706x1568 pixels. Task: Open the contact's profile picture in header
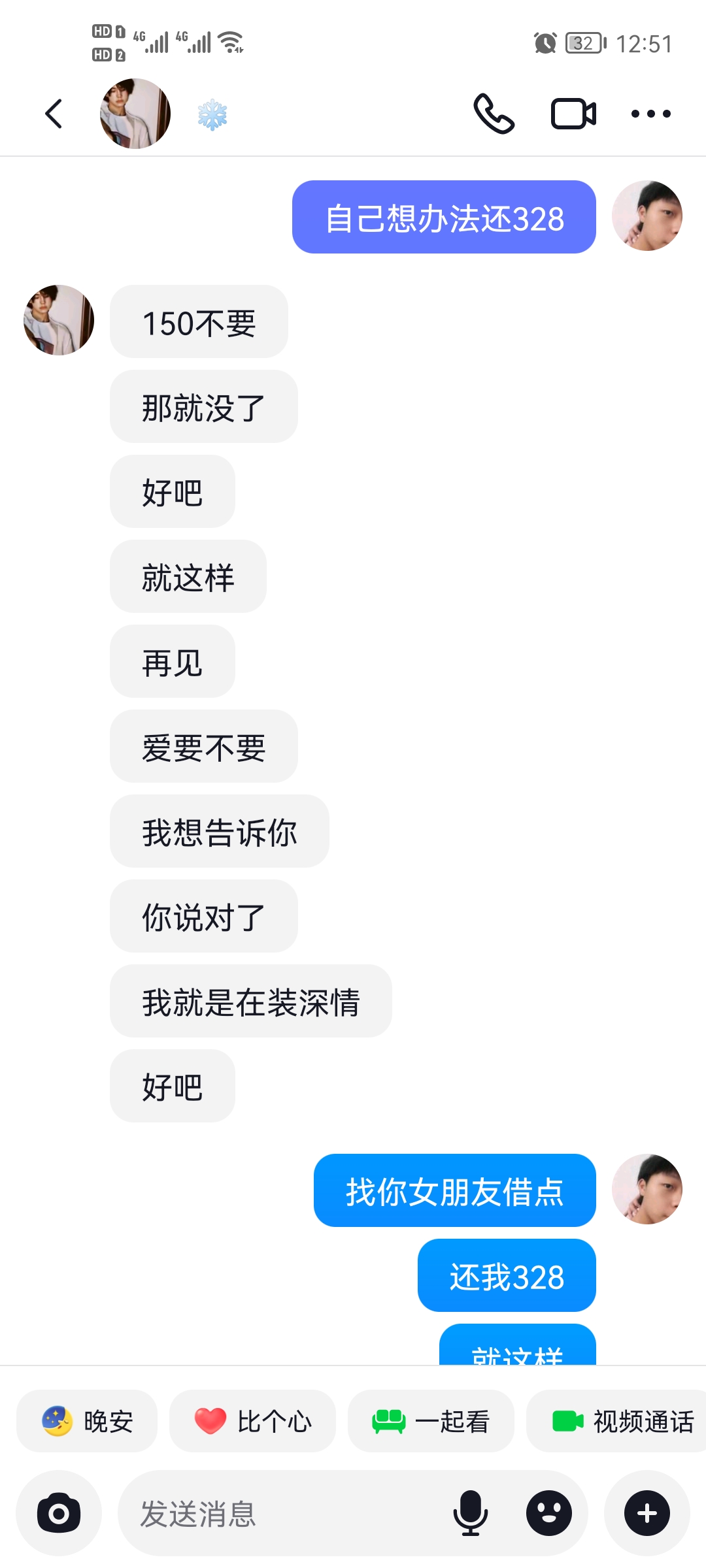135,114
